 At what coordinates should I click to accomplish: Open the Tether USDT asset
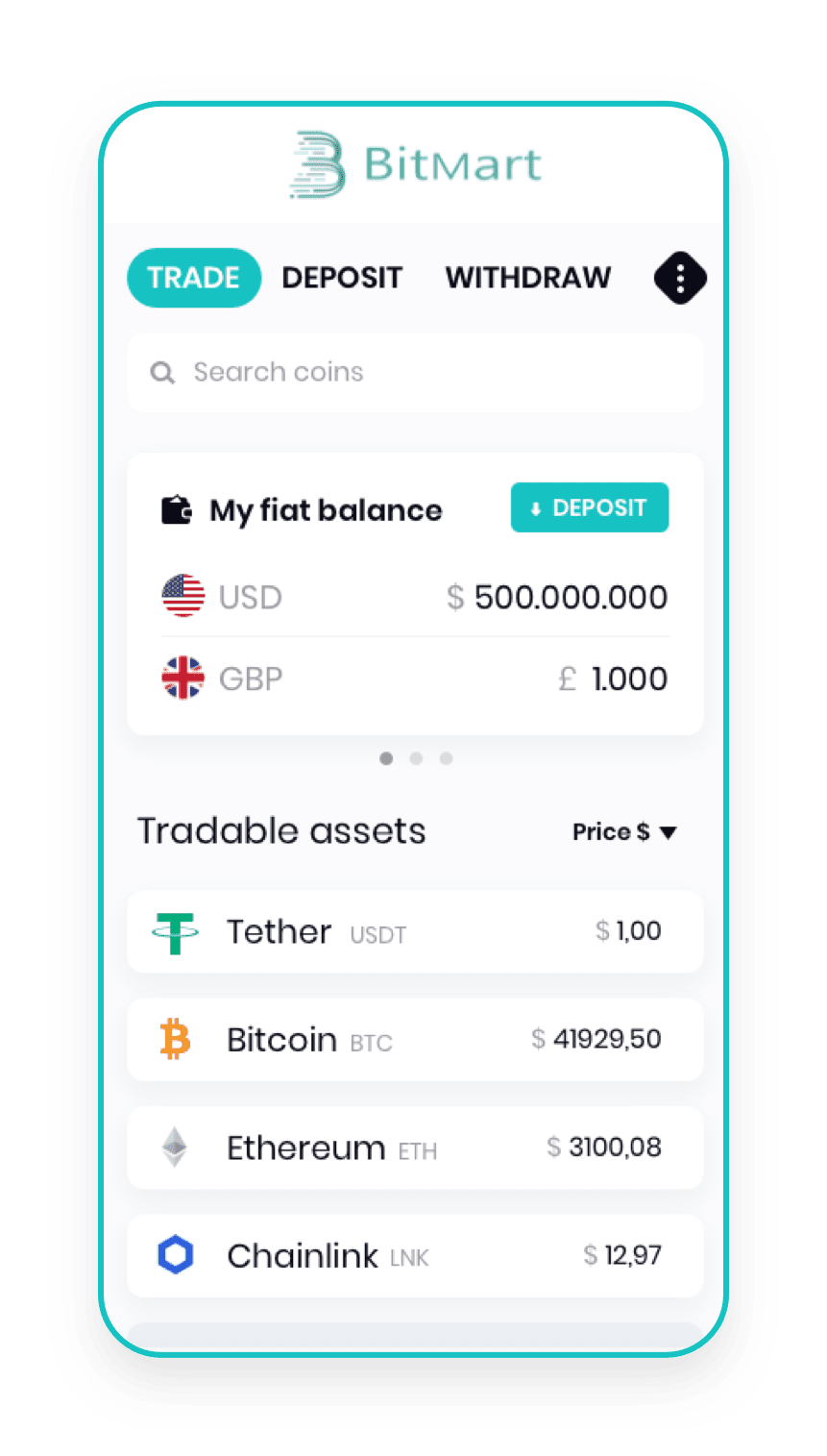[x=415, y=931]
